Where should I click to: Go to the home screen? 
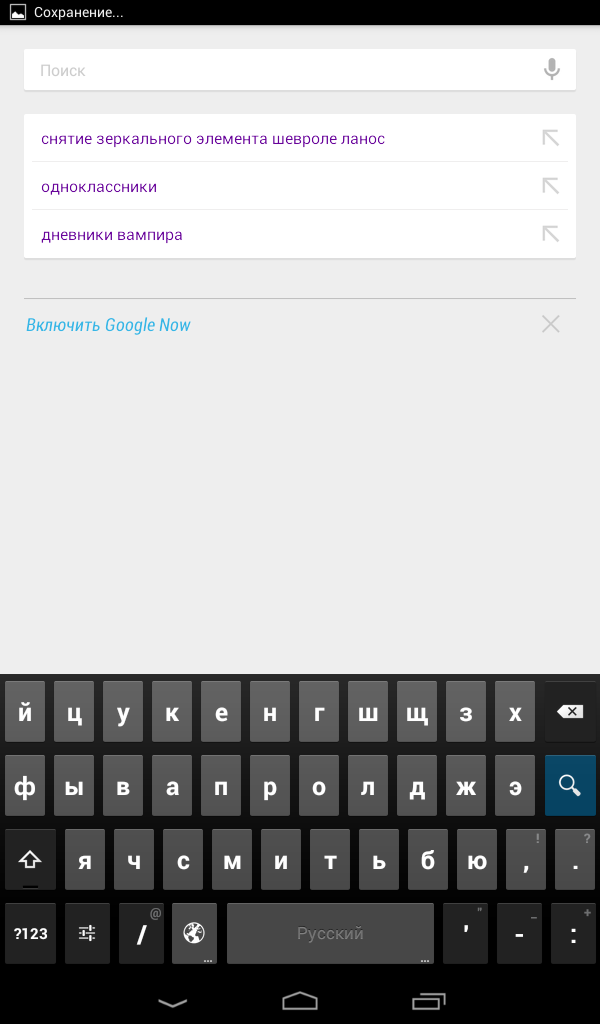tap(300, 1000)
